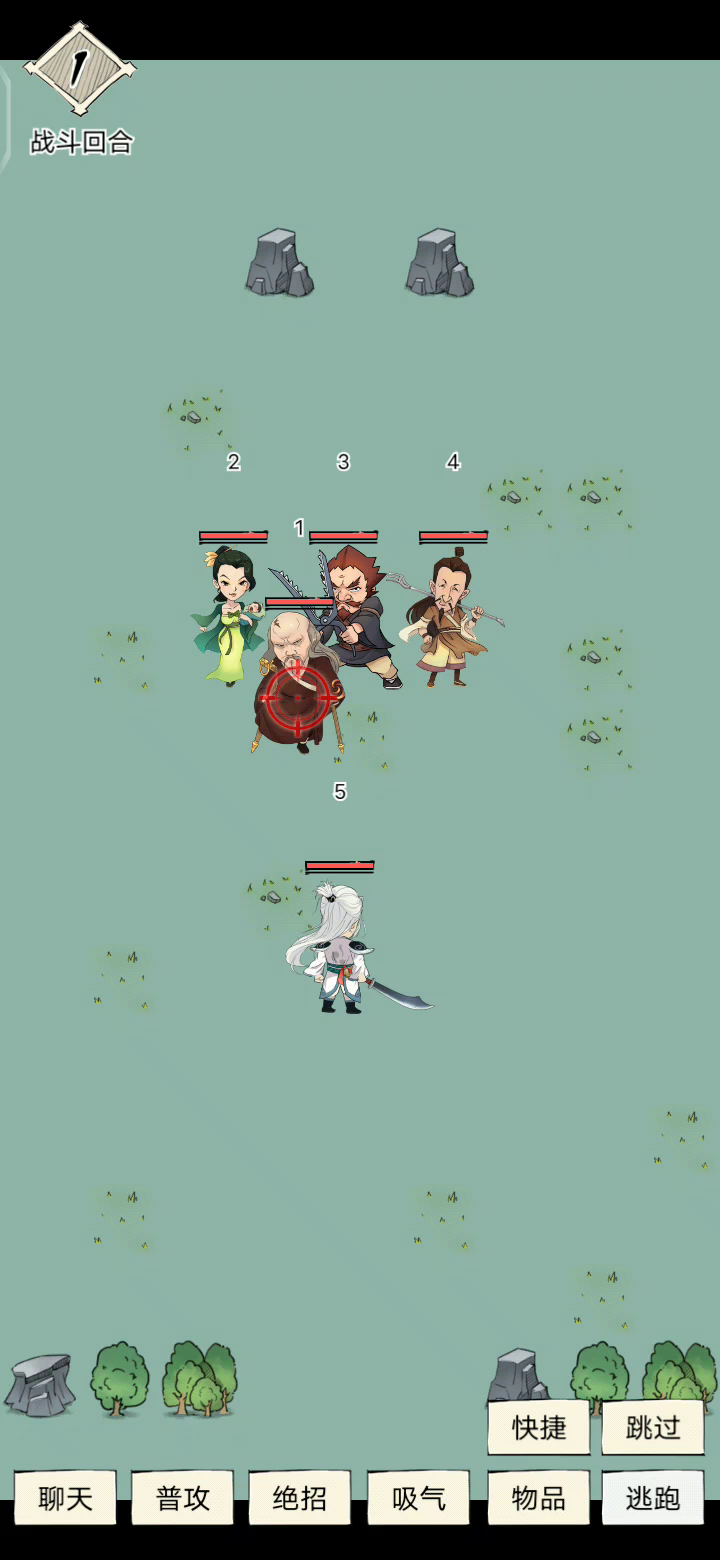Select the 吸气 action
Image resolution: width=720 pixels, height=1560 pixels.
pyautogui.click(x=418, y=1497)
